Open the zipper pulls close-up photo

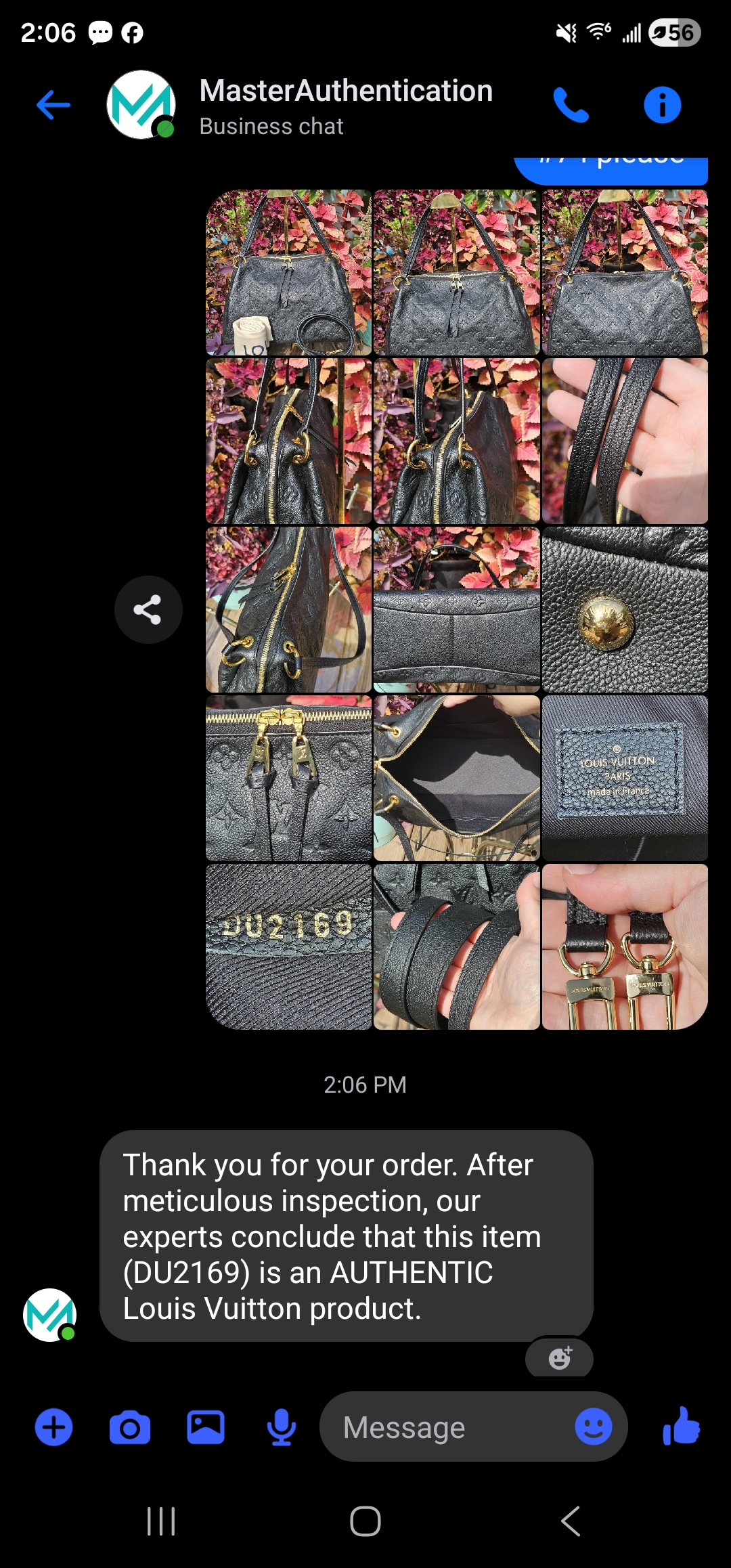tap(289, 778)
